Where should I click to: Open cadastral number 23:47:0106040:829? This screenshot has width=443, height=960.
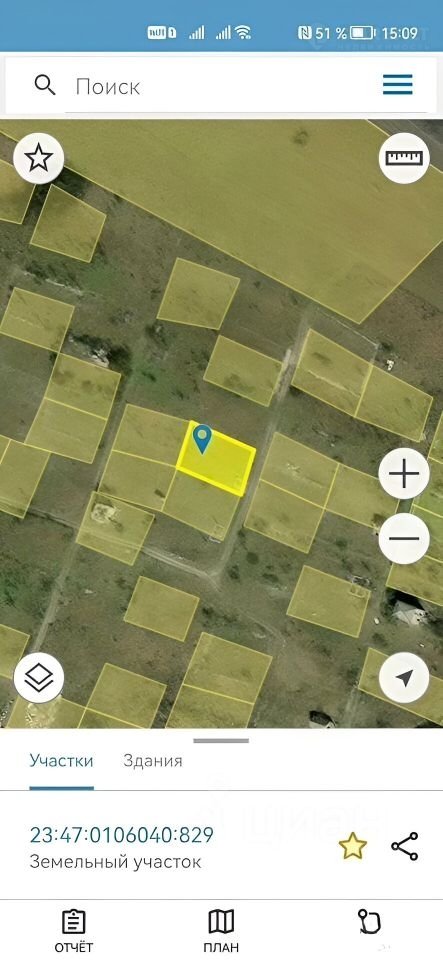click(x=122, y=835)
